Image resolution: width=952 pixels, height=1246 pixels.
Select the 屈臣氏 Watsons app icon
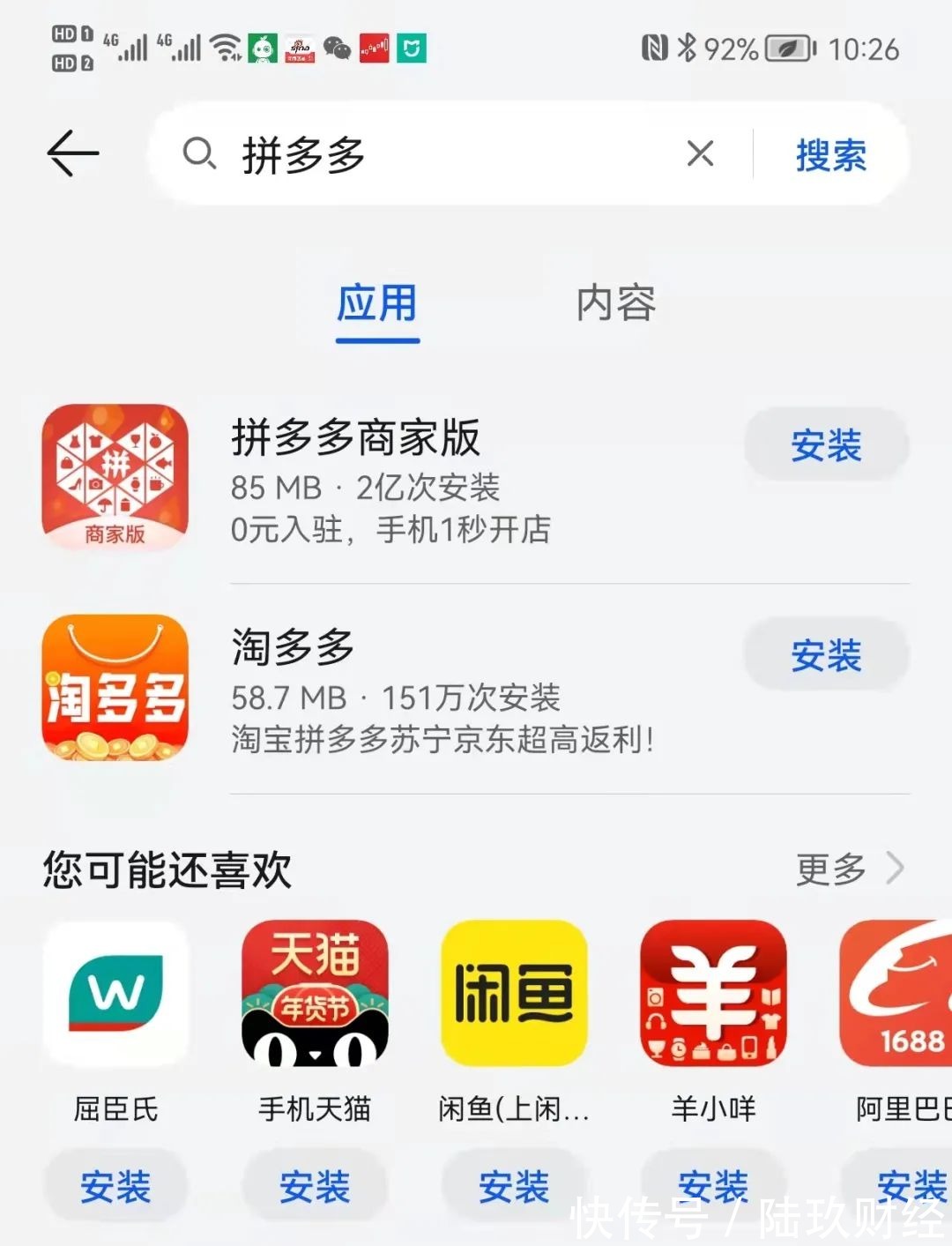point(115,995)
